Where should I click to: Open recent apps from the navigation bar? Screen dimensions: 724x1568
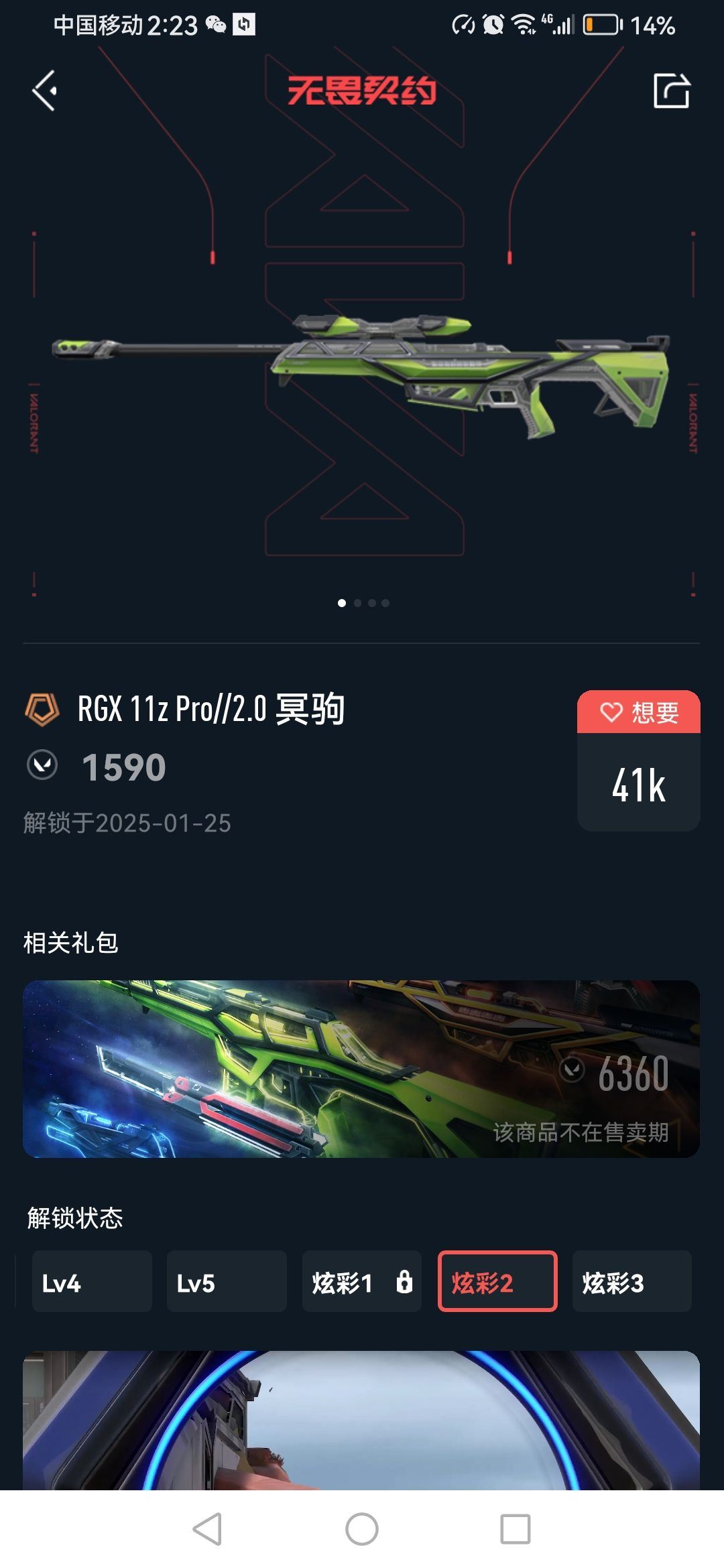(515, 1529)
